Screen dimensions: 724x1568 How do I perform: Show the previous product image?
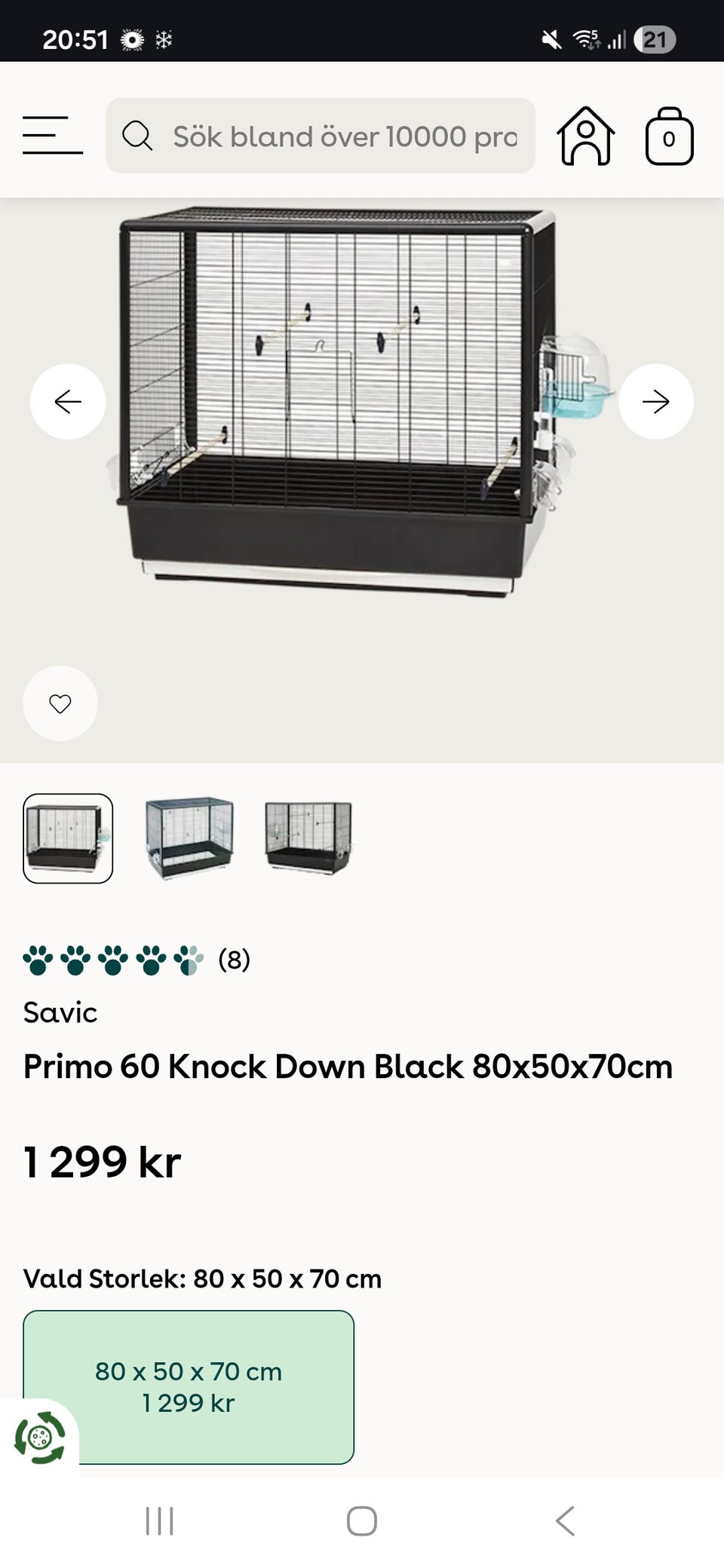[x=68, y=402]
